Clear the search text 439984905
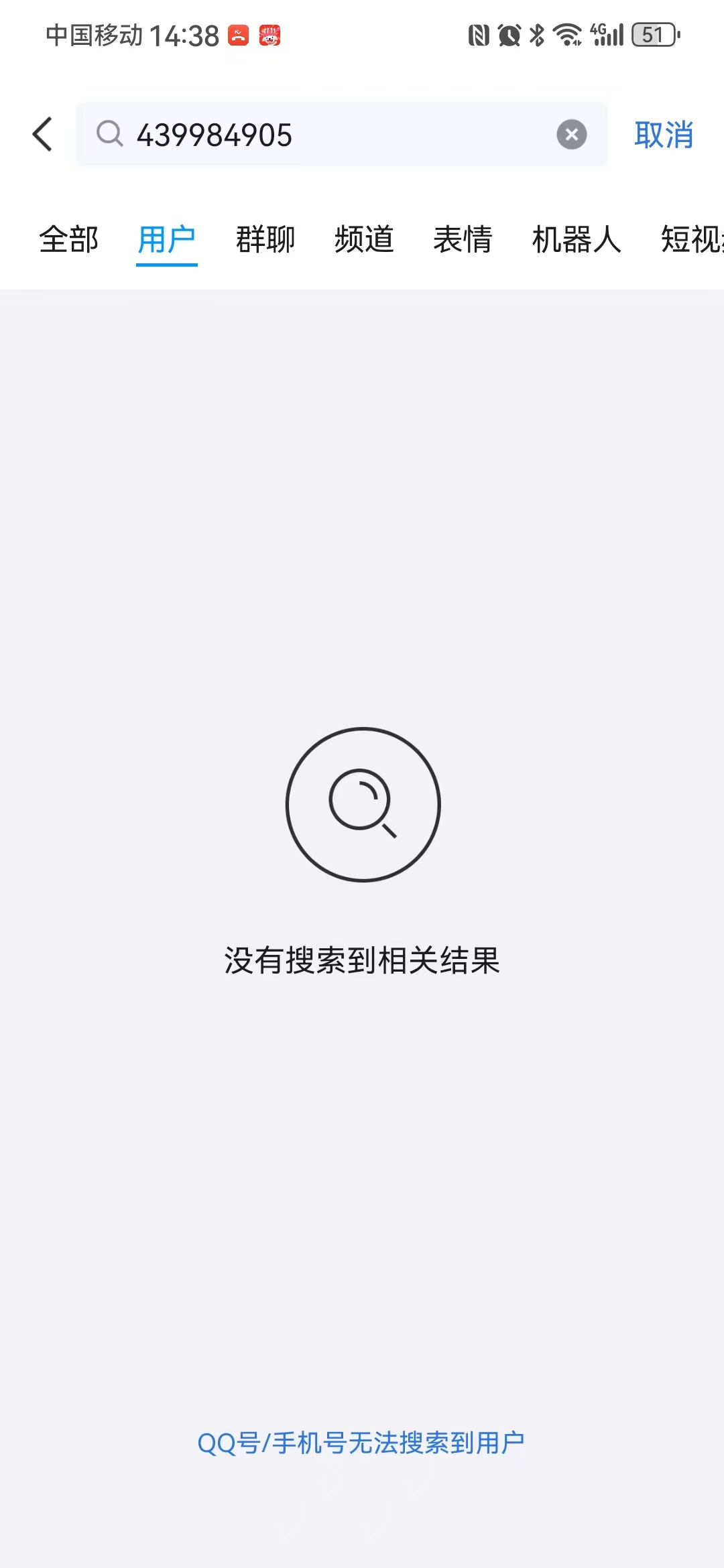724x1568 pixels. 571,135
